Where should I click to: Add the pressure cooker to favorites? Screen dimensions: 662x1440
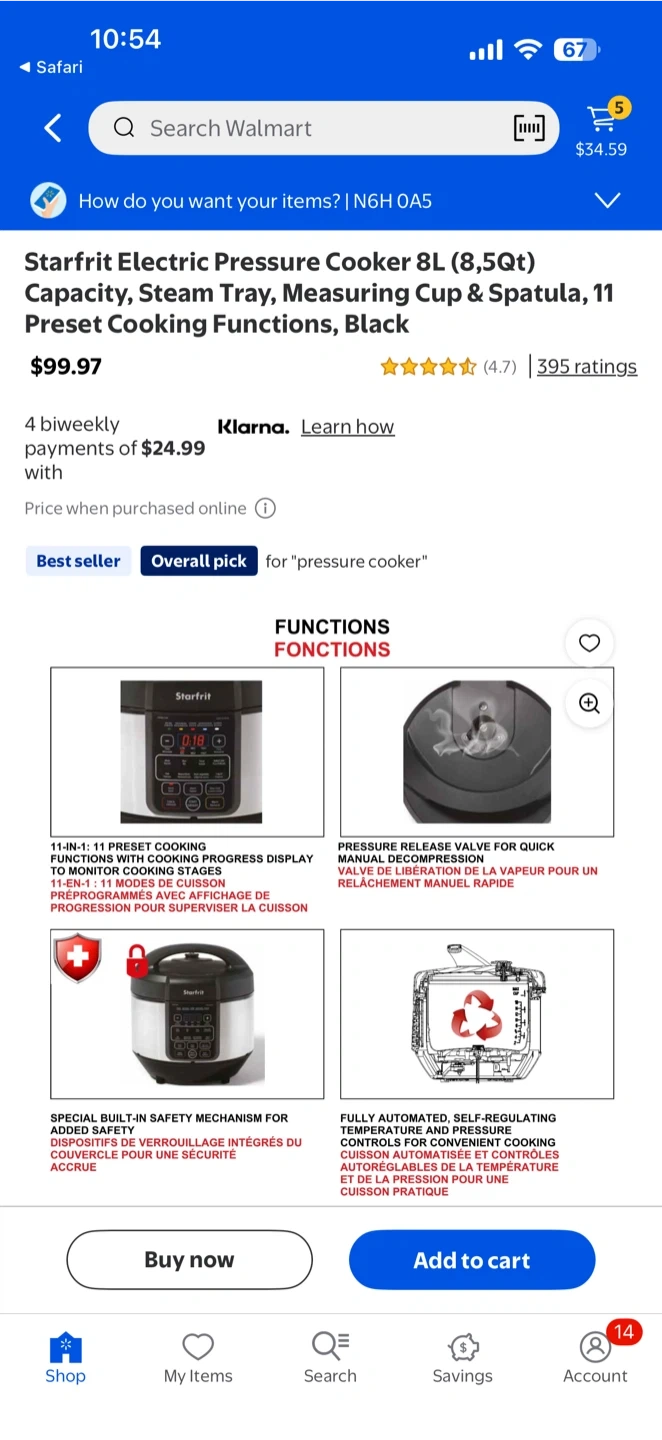pyautogui.click(x=590, y=643)
